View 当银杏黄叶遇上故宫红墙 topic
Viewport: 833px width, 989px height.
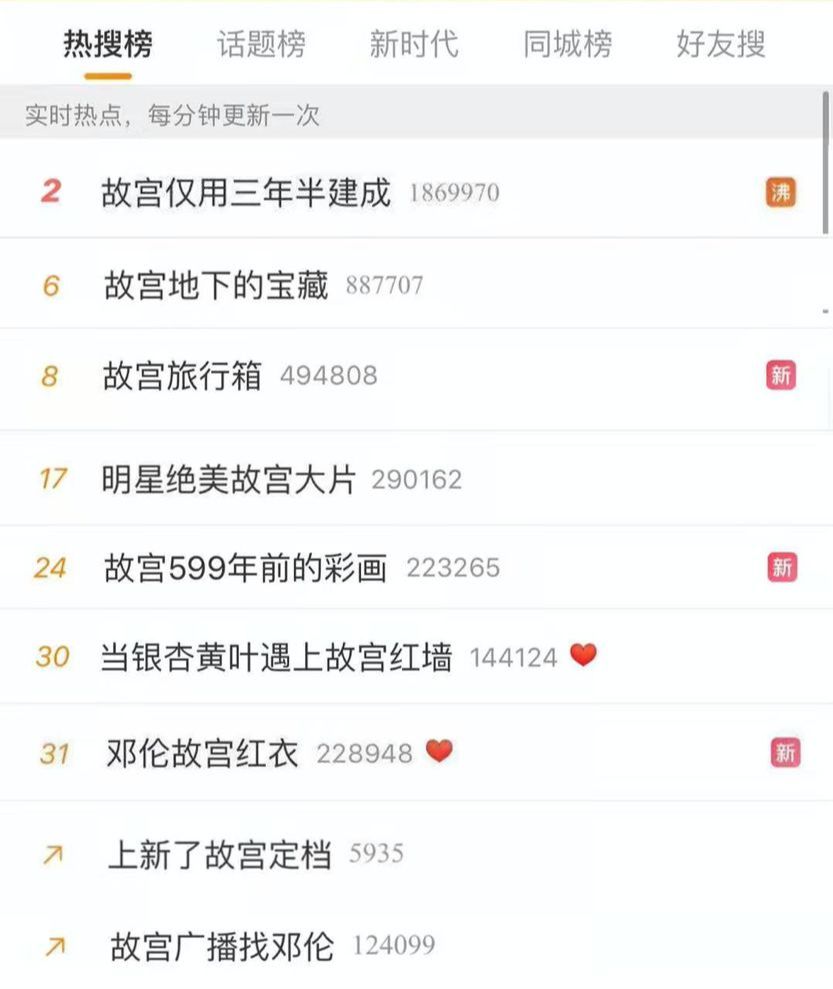pos(276,657)
